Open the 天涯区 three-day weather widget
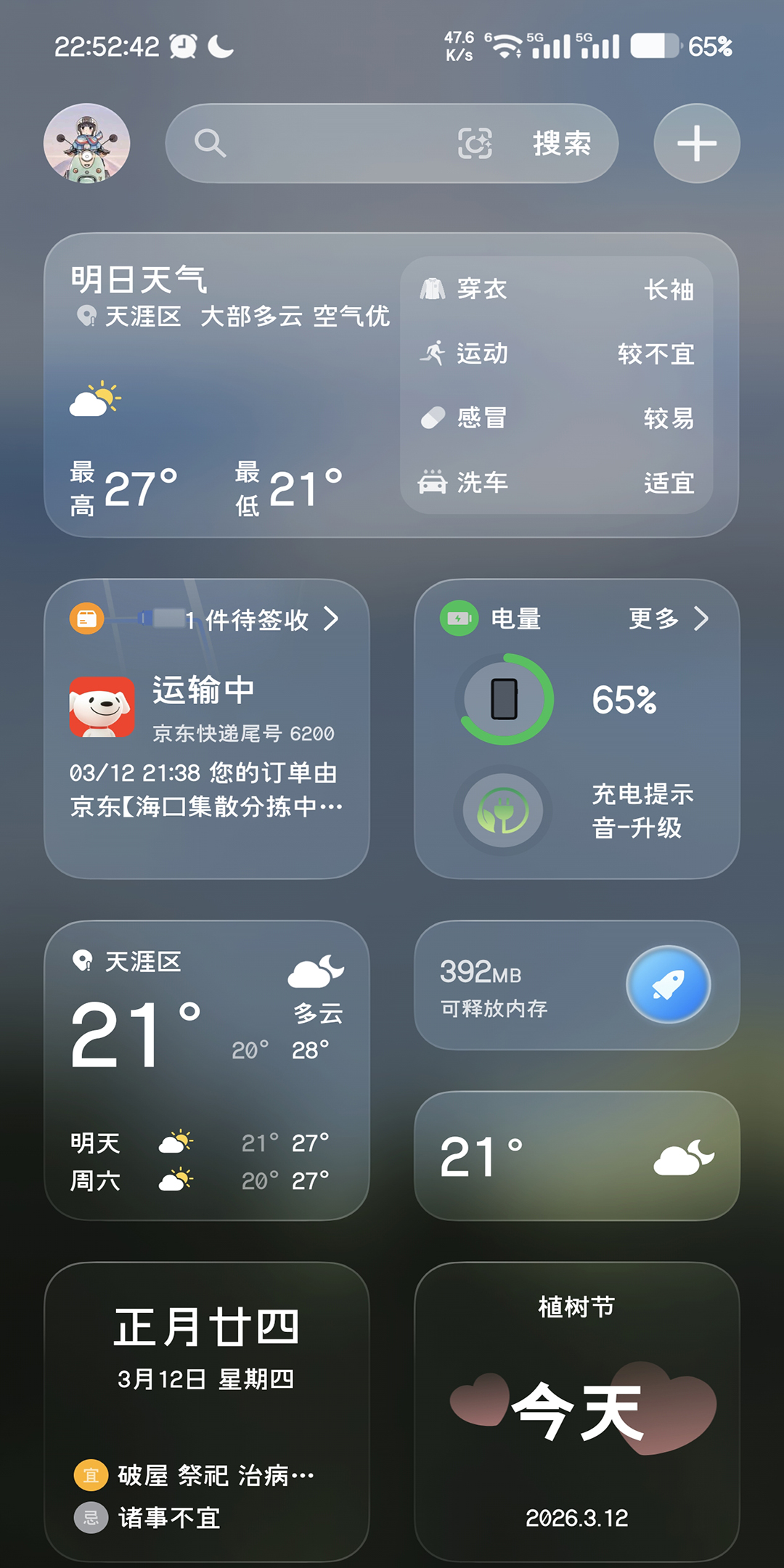The width and height of the screenshot is (784, 1568). tap(207, 1071)
